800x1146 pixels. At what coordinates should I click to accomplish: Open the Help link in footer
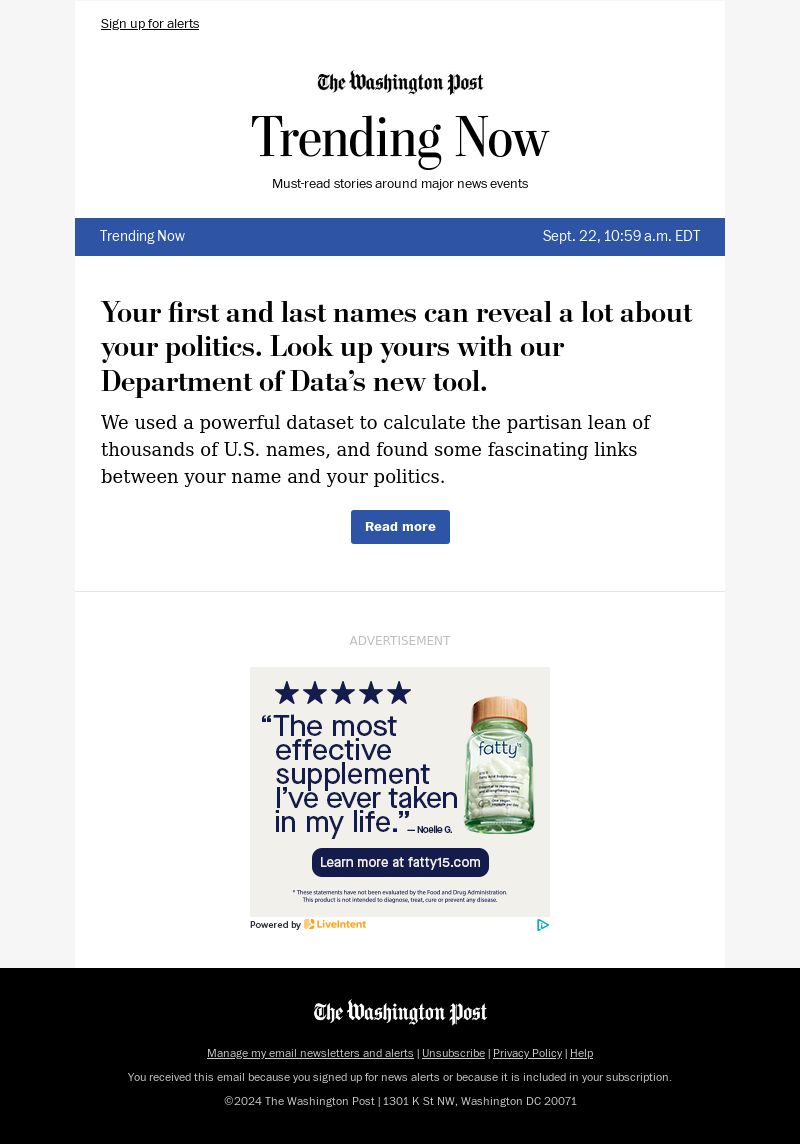pyautogui.click(x=581, y=1053)
